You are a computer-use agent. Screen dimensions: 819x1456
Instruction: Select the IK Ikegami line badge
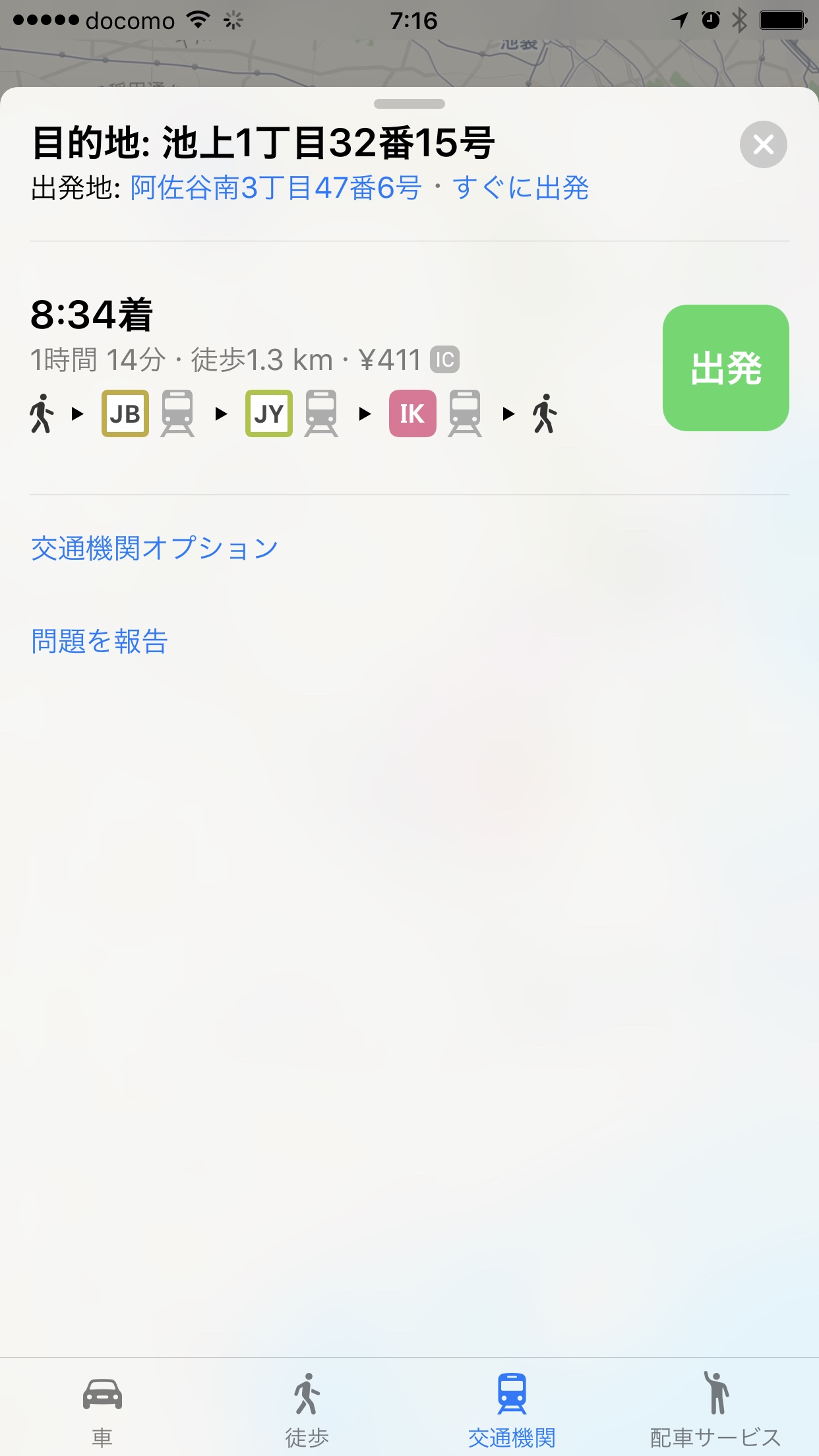412,413
